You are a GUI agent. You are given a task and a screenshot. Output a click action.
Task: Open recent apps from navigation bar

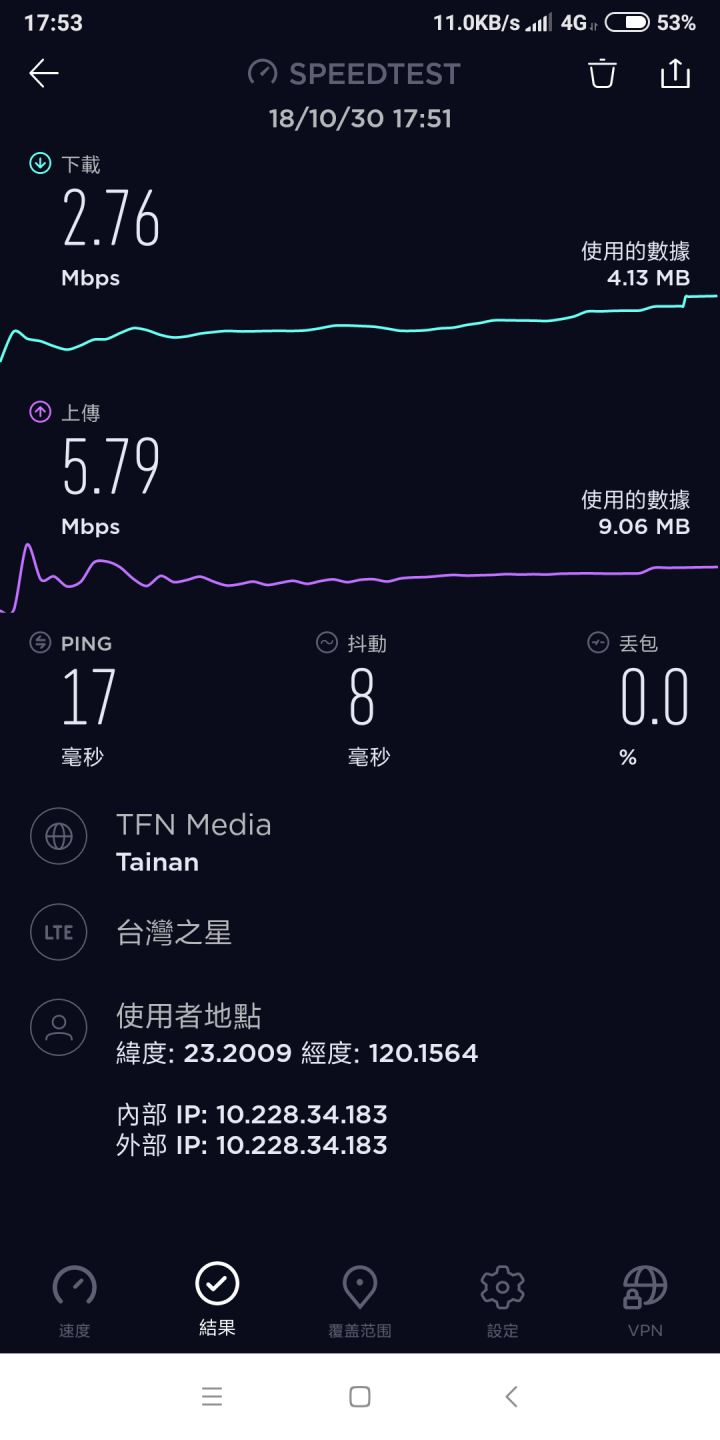point(211,1397)
